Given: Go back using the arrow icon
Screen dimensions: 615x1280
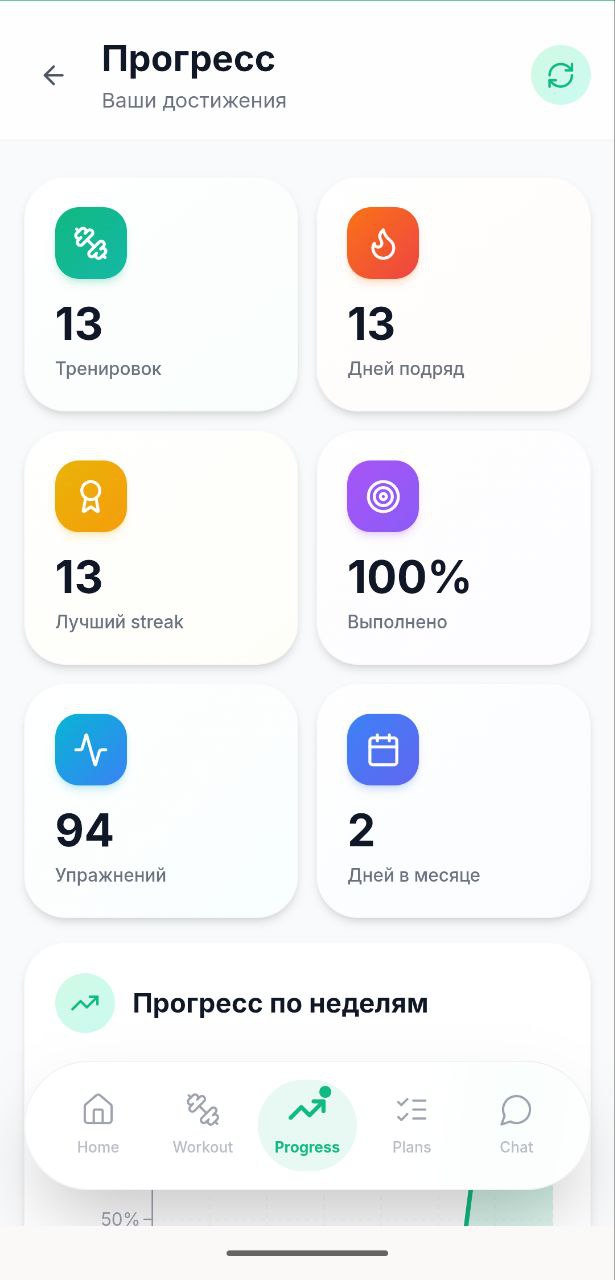Looking at the screenshot, I should (53, 75).
